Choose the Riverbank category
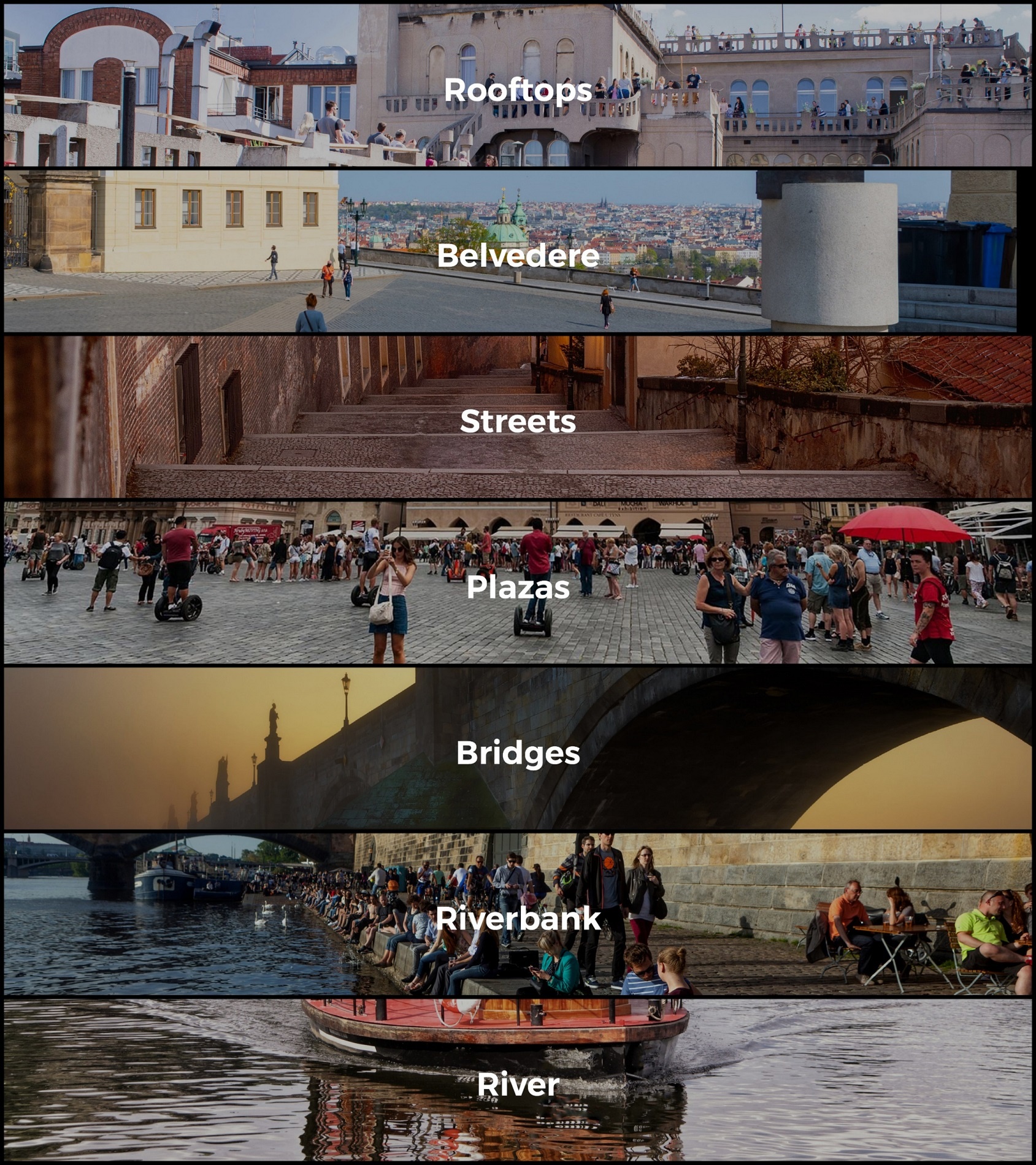The height and width of the screenshot is (1165, 1036). 518,918
